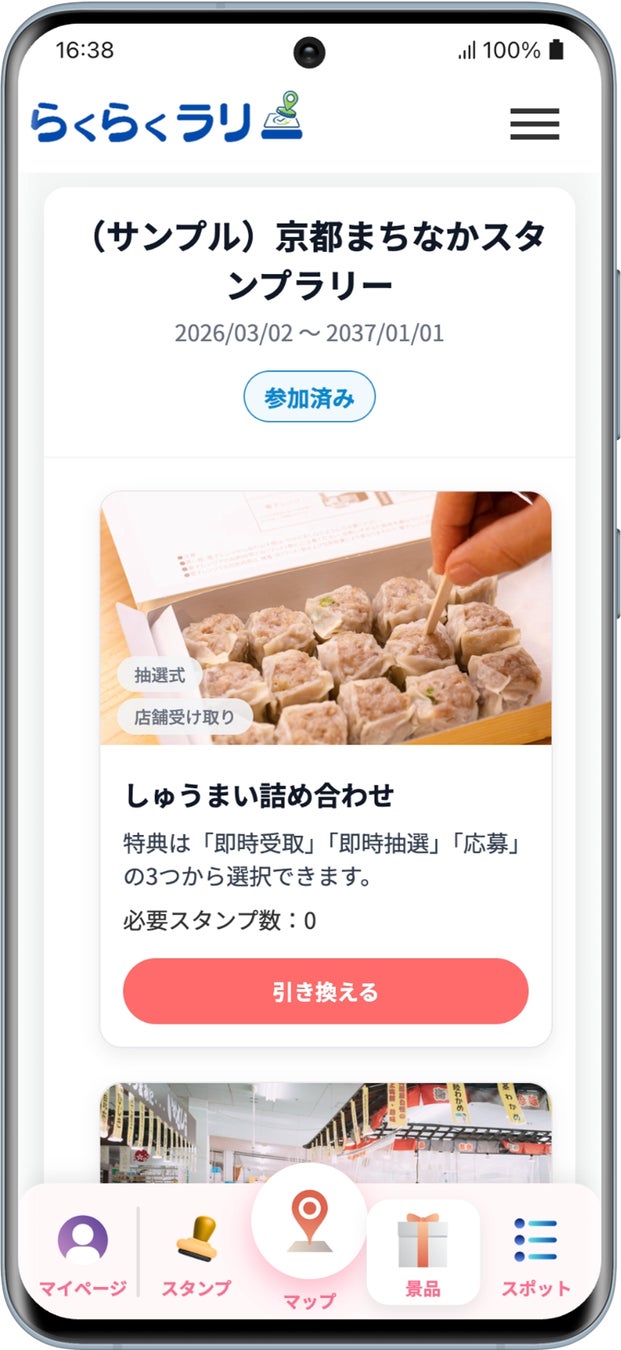Switch to the マイページ tab
This screenshot has width=621, height=1350.
pyautogui.click(x=82, y=1255)
